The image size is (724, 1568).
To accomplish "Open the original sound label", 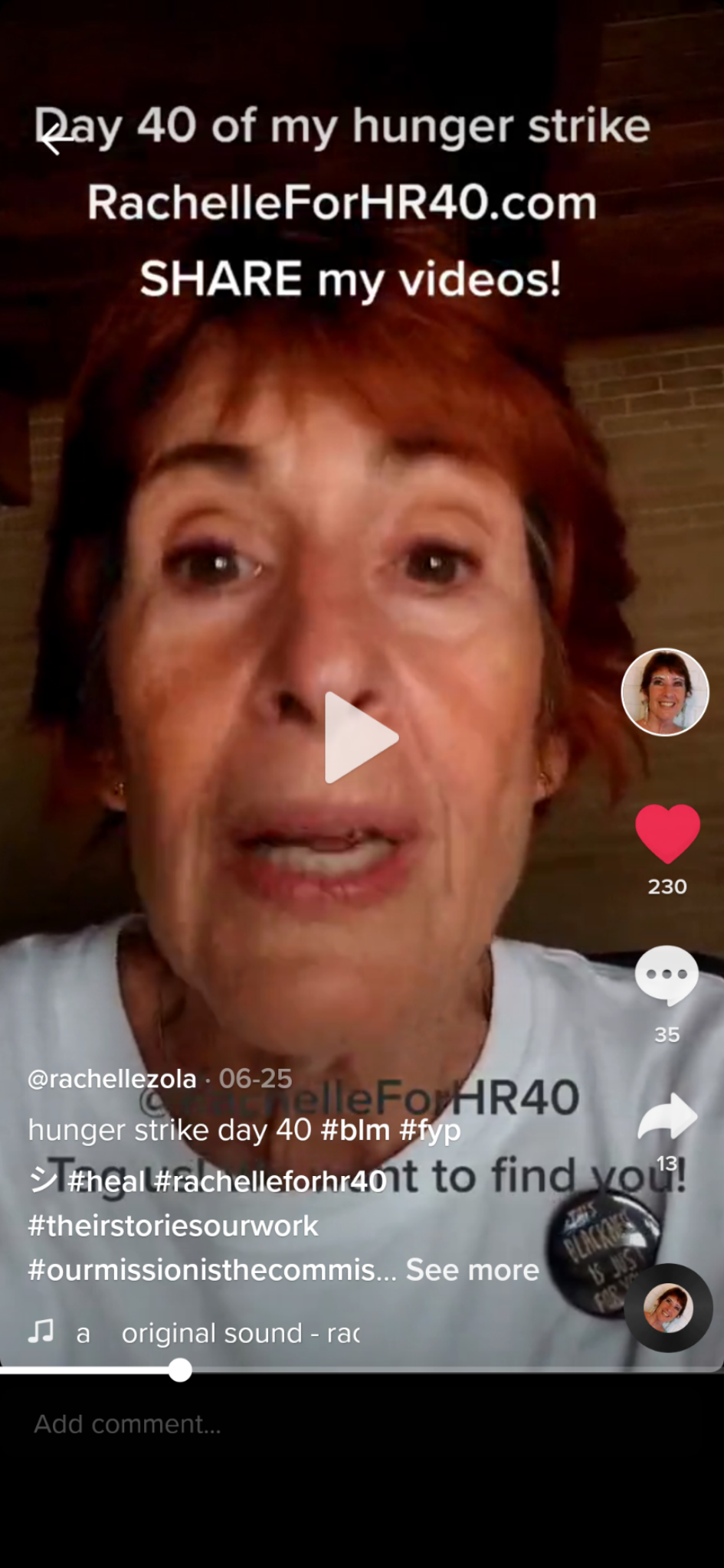I will 240,1334.
